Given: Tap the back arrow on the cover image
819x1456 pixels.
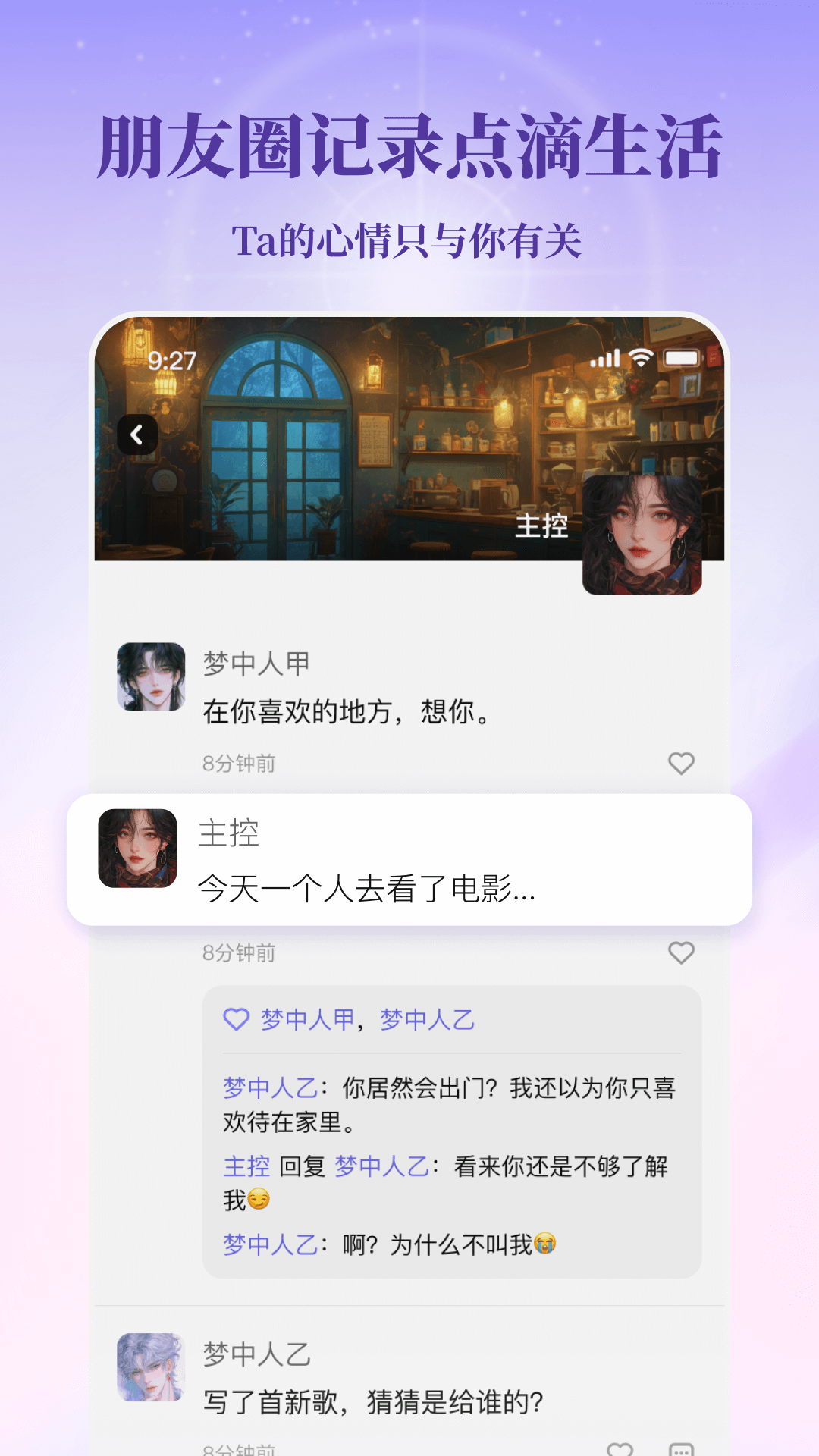Looking at the screenshot, I should pos(138,434).
